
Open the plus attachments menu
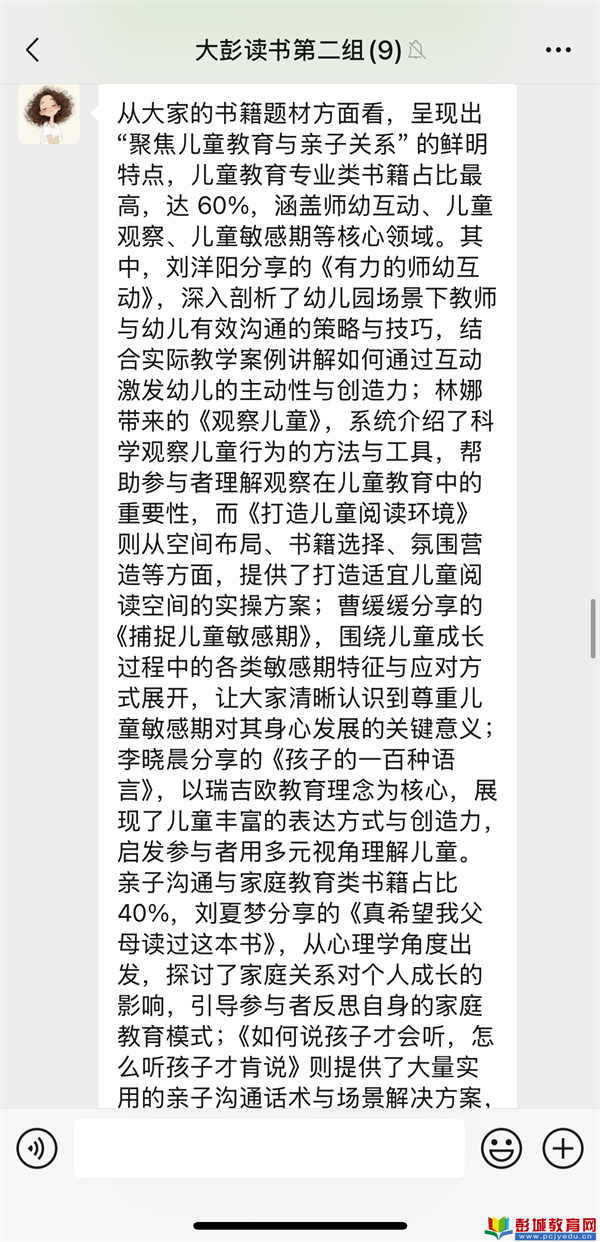563,1148
